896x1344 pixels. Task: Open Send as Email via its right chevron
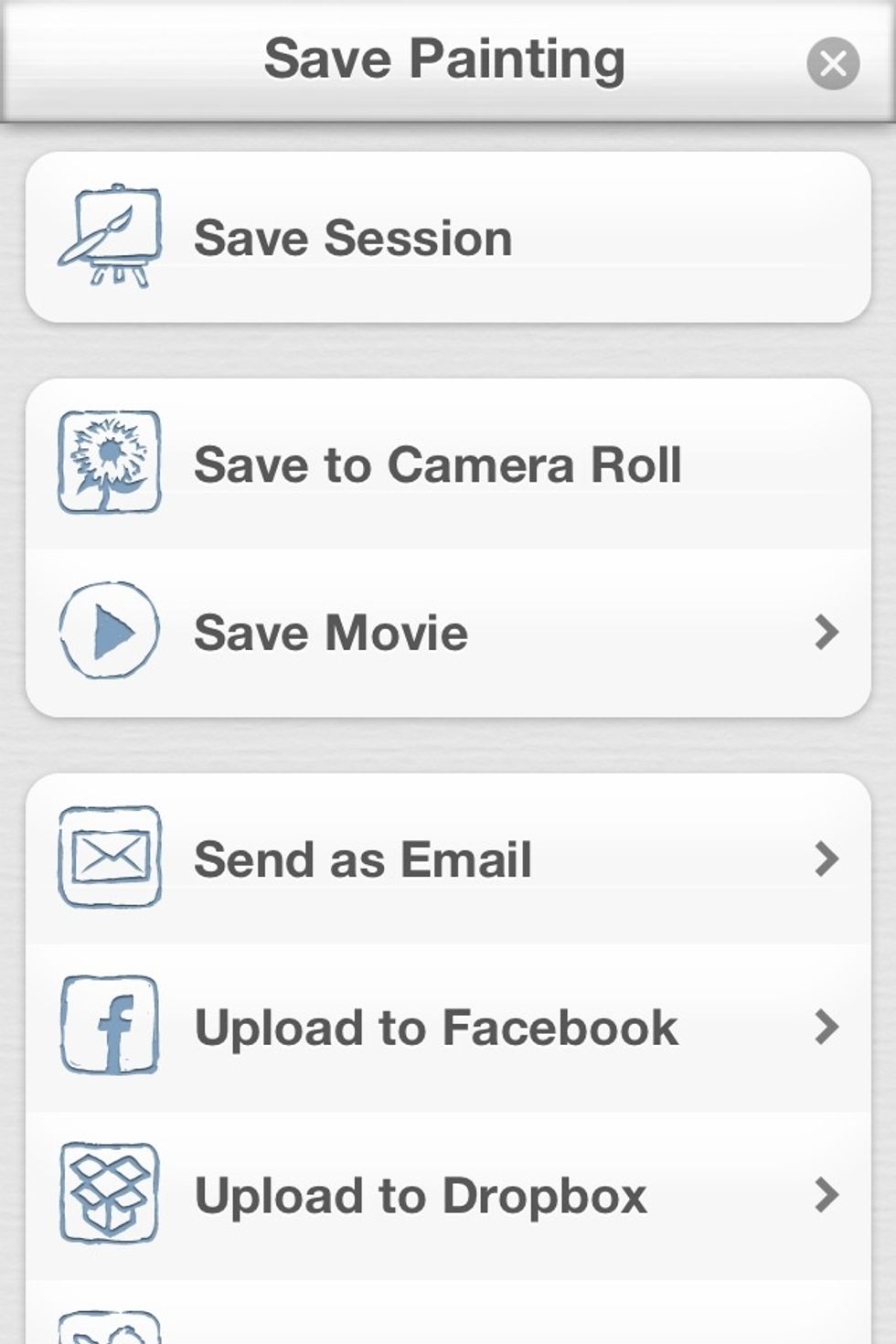828,858
